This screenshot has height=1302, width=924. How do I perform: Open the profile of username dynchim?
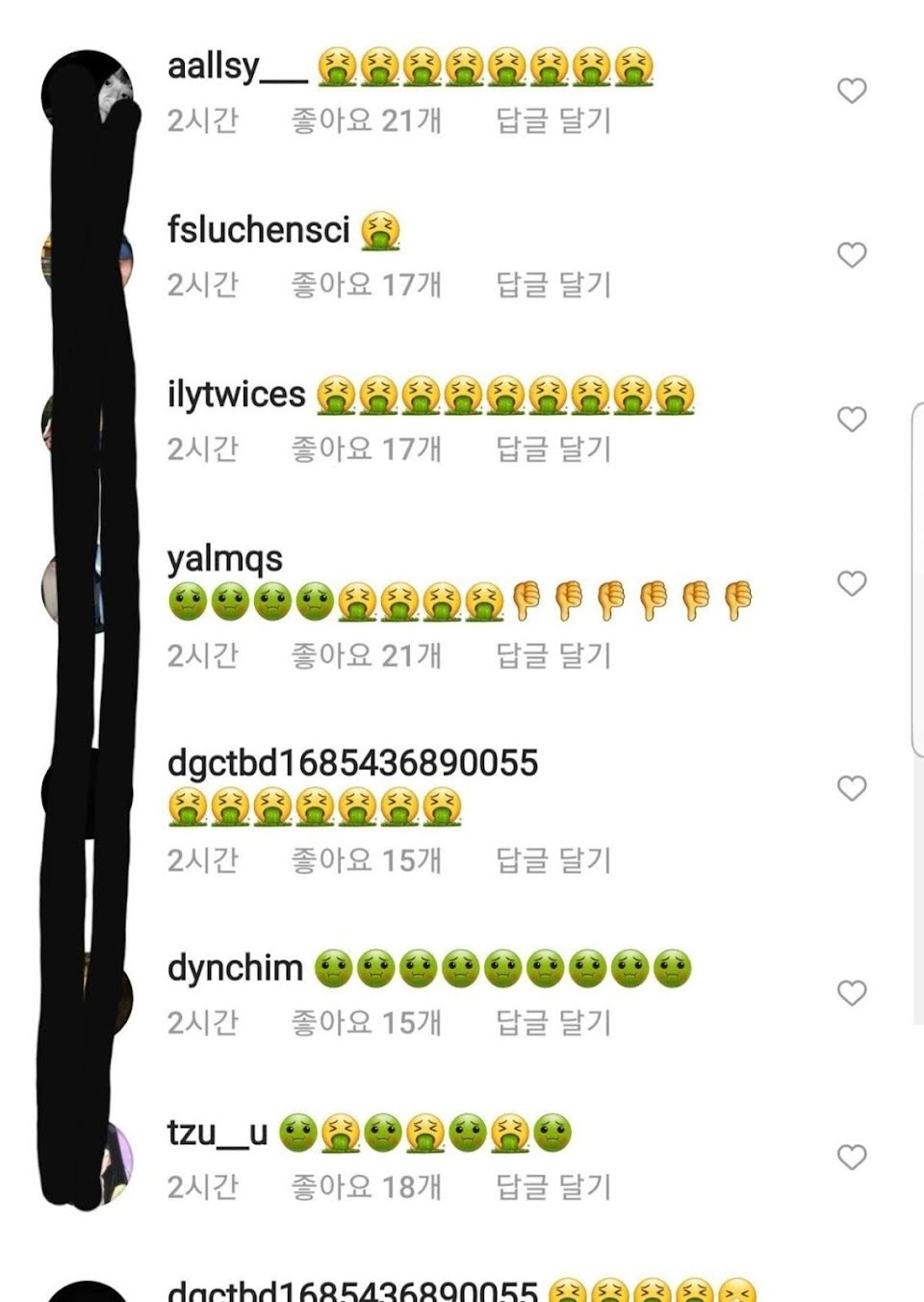235,968
